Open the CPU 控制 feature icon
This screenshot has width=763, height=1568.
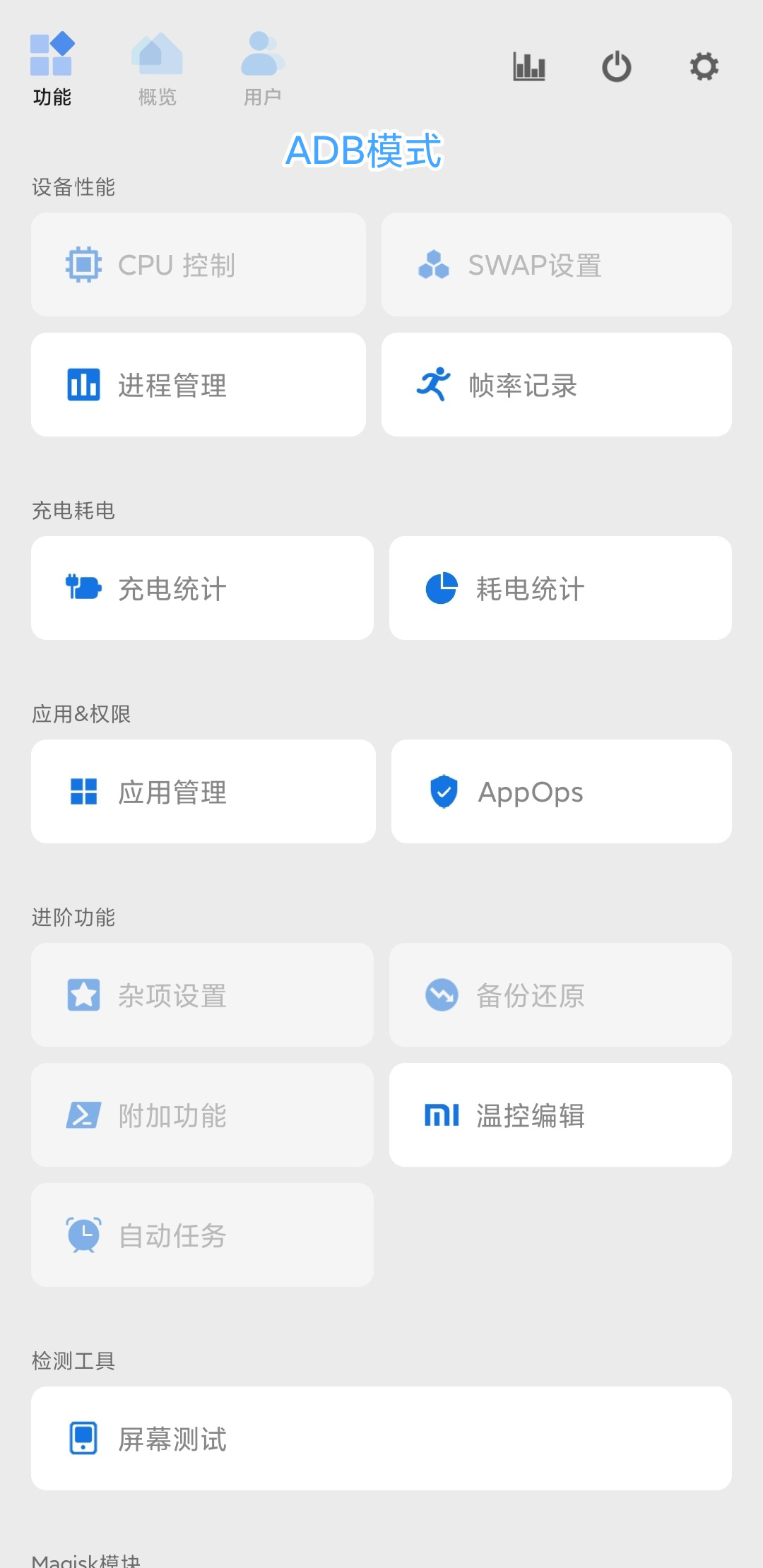[x=83, y=264]
